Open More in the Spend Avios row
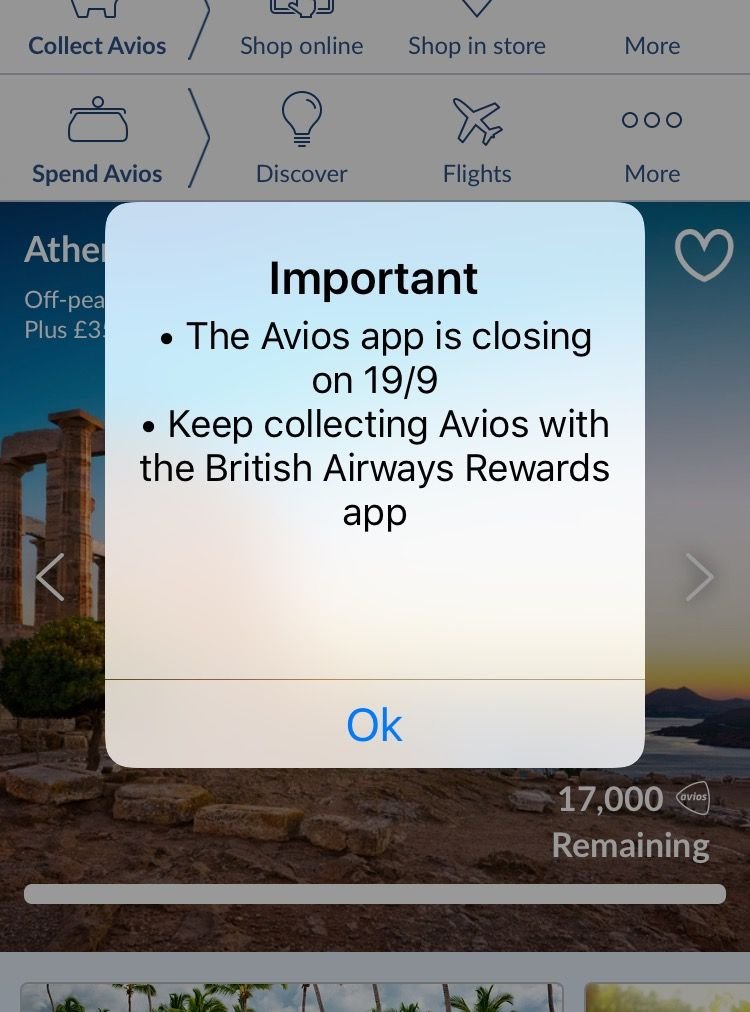Screen dimensions: 750x1012 652,140
